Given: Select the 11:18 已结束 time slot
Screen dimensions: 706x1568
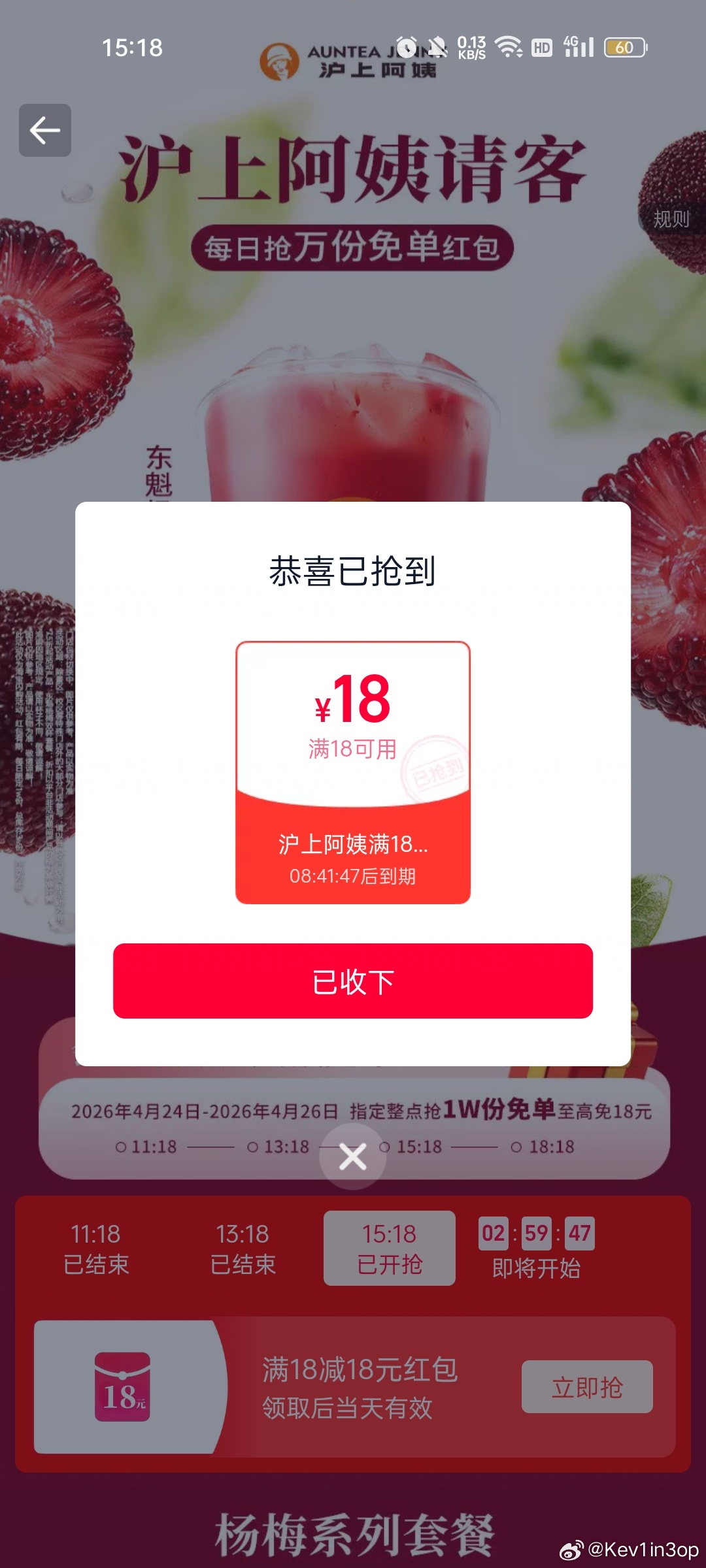Looking at the screenshot, I should (96, 1249).
